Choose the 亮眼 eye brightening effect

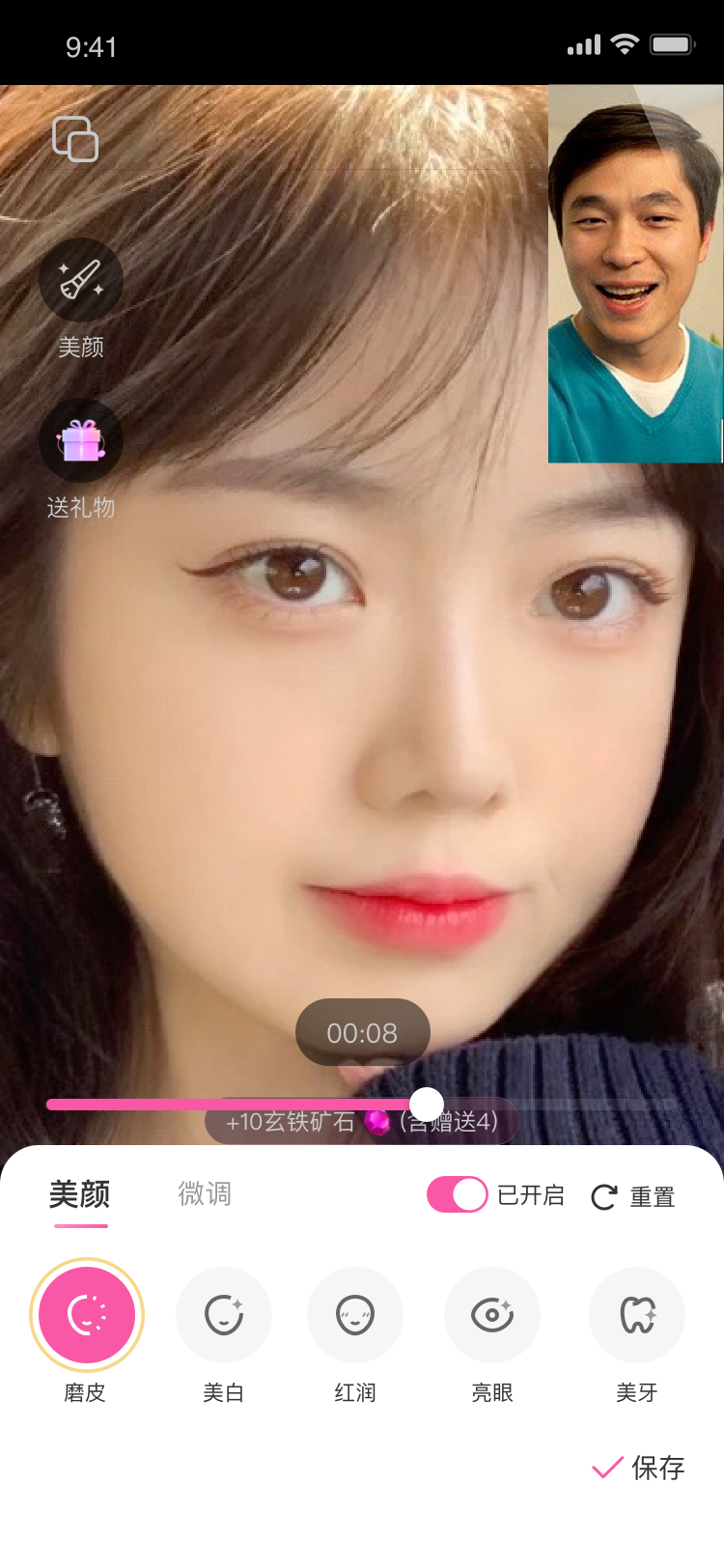click(492, 1315)
